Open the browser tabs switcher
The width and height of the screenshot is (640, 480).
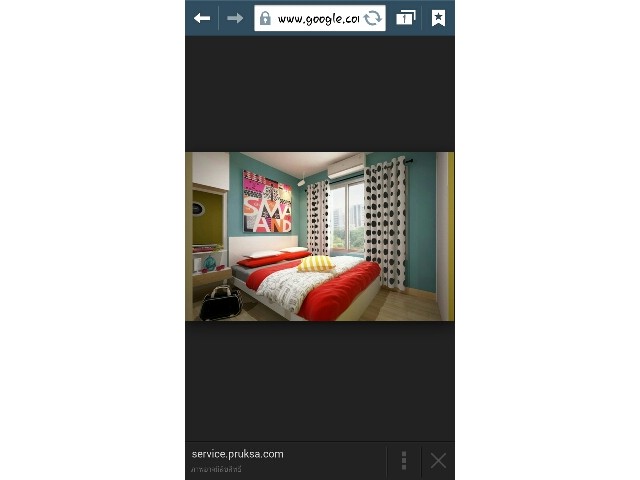(406, 18)
